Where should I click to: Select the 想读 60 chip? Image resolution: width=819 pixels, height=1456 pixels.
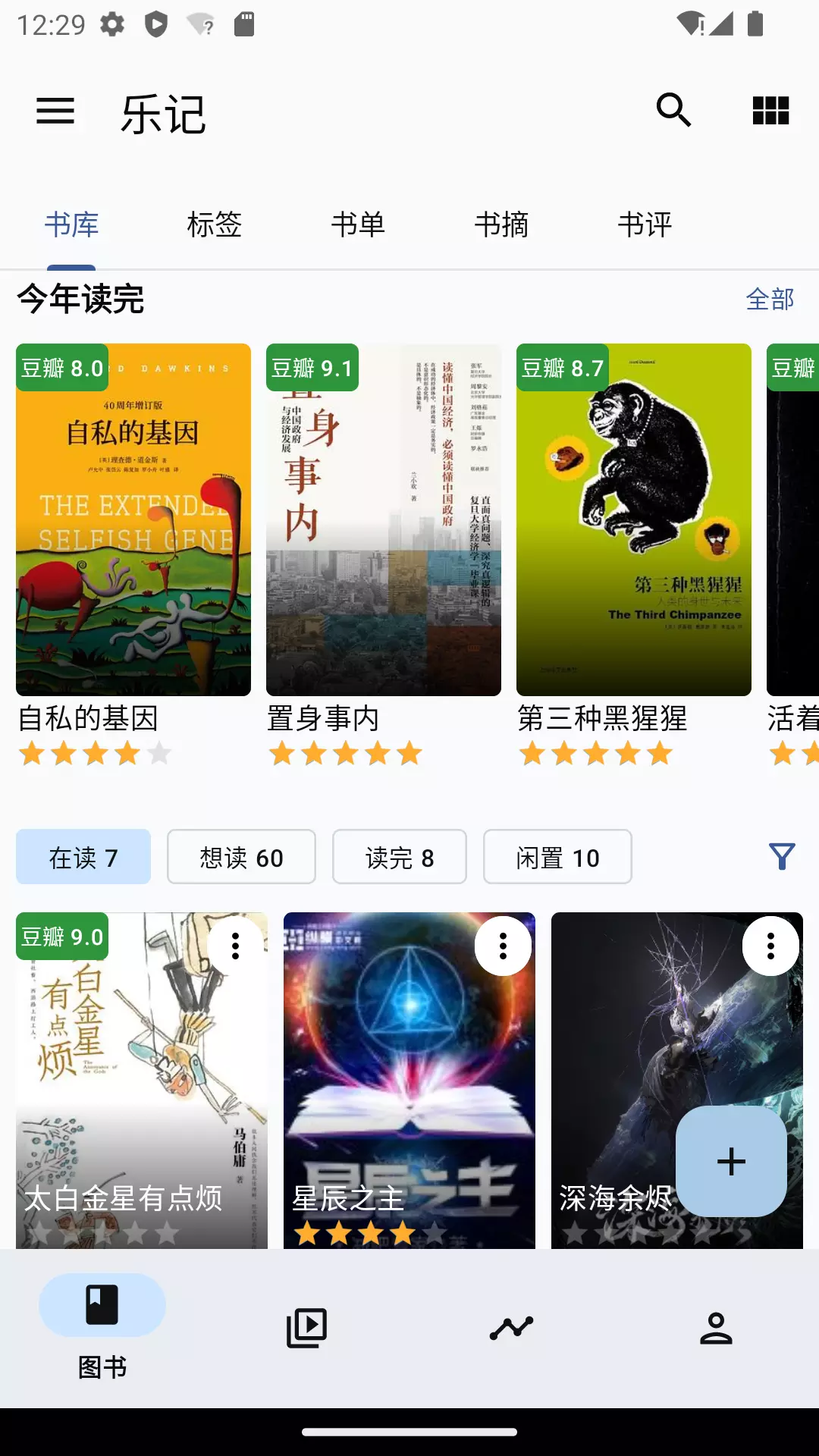point(241,857)
